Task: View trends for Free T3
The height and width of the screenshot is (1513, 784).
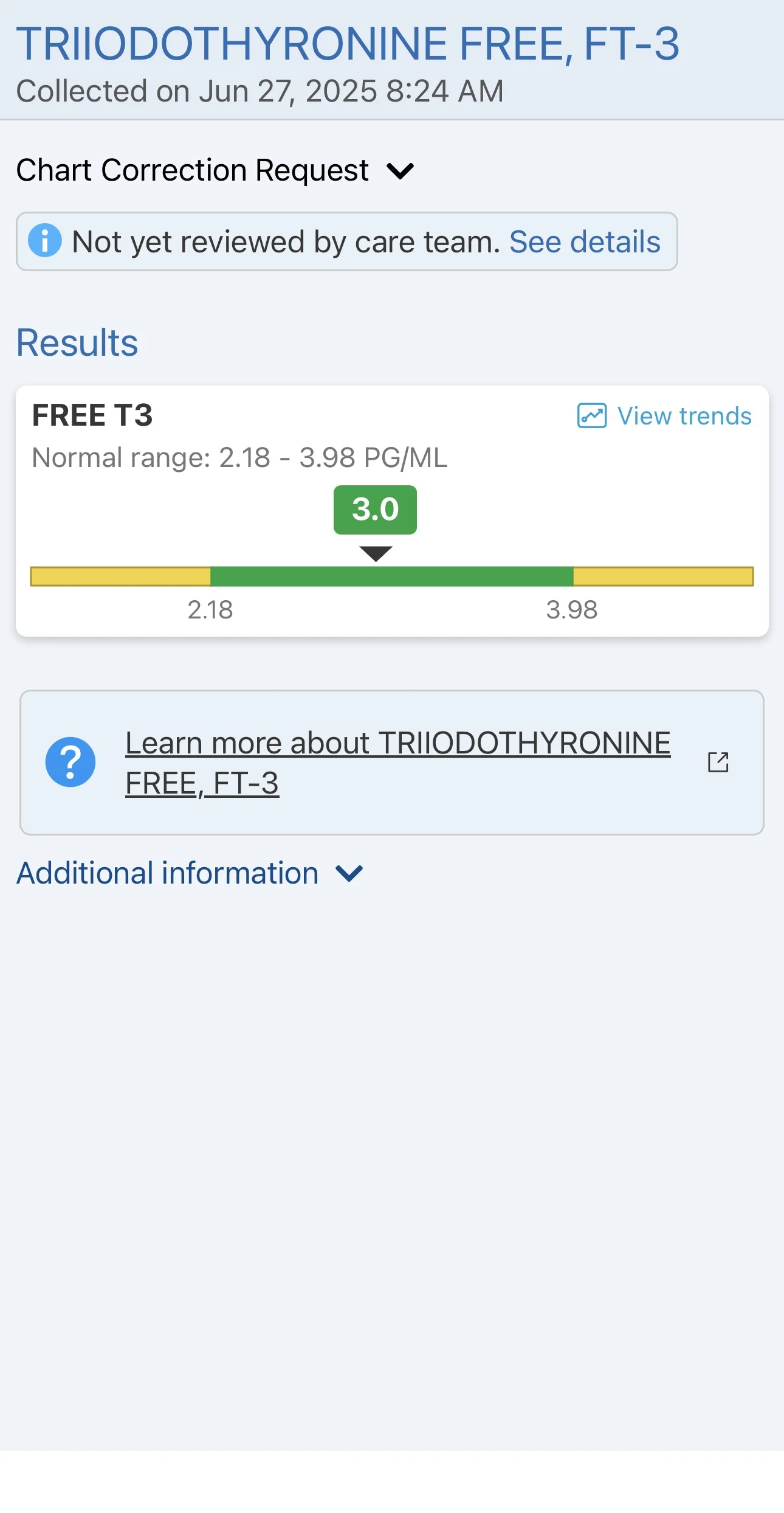Action: pyautogui.click(x=664, y=416)
